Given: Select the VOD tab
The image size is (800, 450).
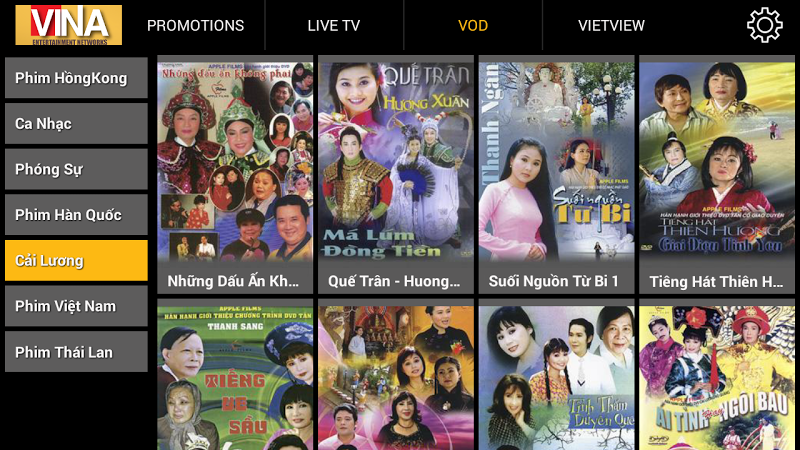Looking at the screenshot, I should click(473, 25).
